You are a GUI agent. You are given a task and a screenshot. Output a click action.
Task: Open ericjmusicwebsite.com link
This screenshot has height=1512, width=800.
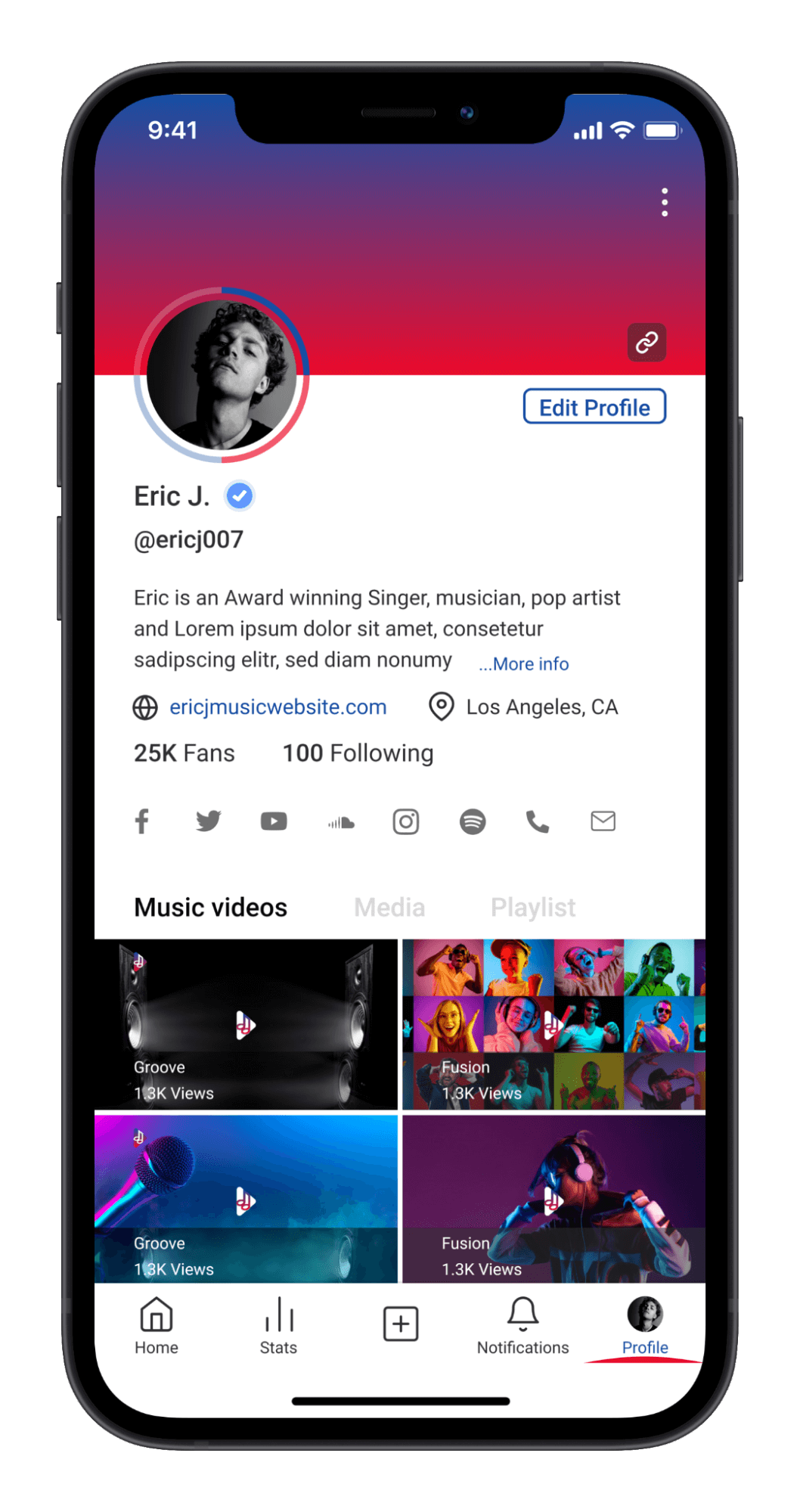tap(278, 707)
